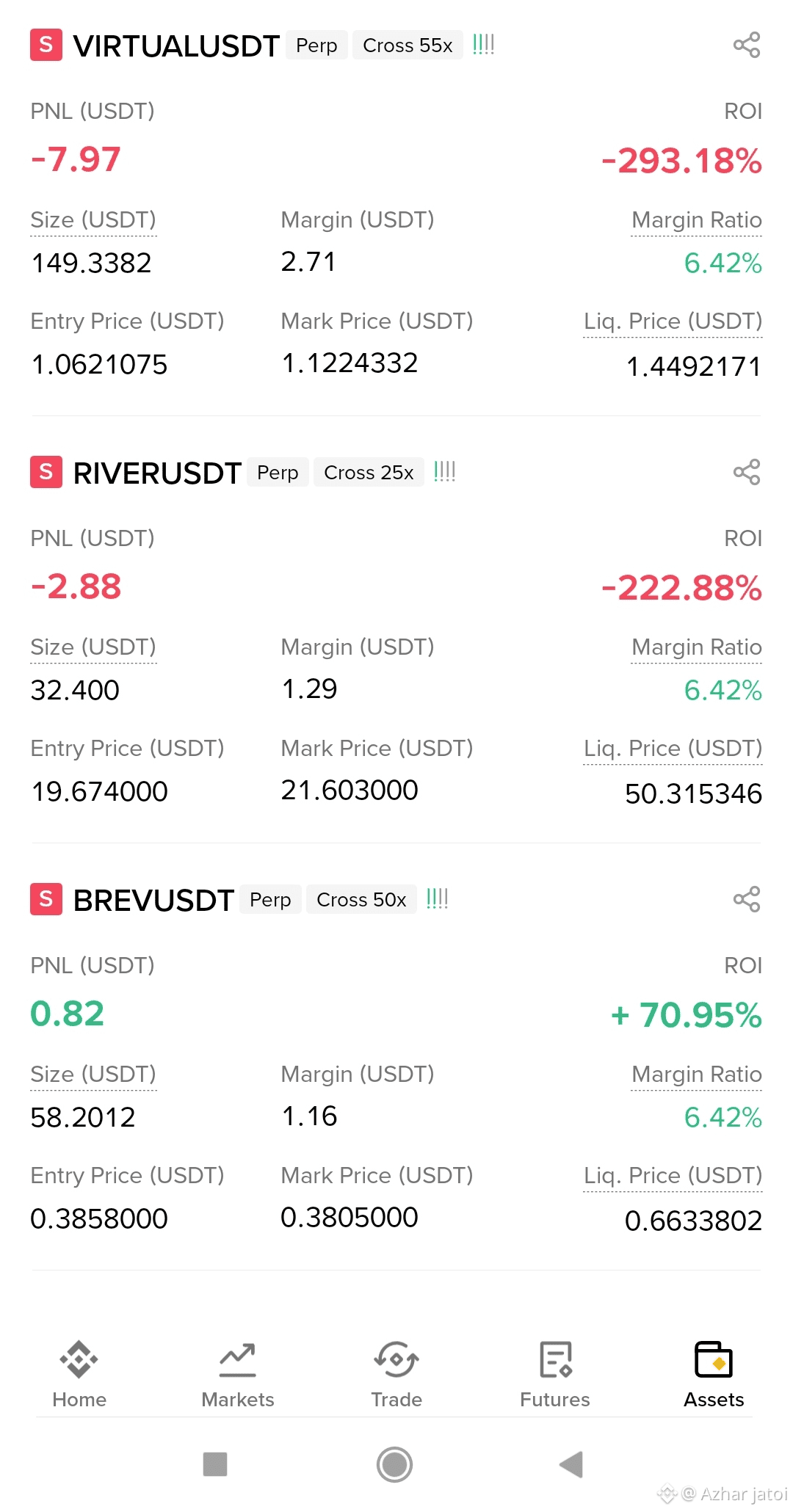Tap the system home button
793x1512 pixels.
(x=395, y=1464)
